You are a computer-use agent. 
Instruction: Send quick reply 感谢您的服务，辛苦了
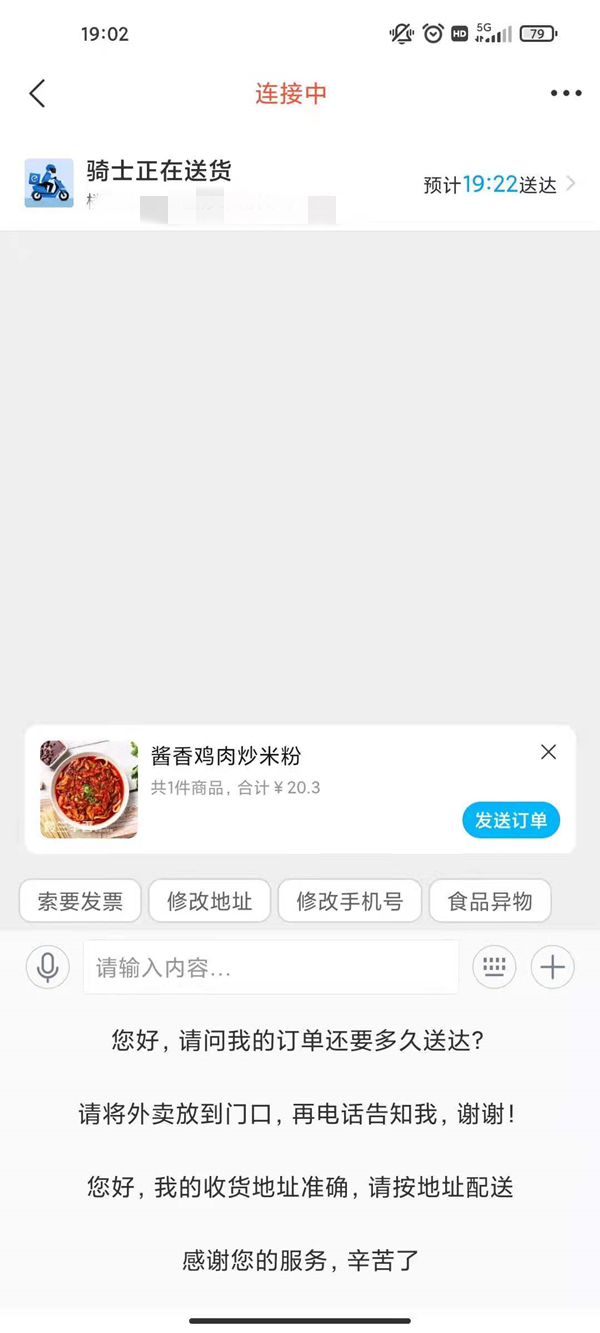point(300,1260)
